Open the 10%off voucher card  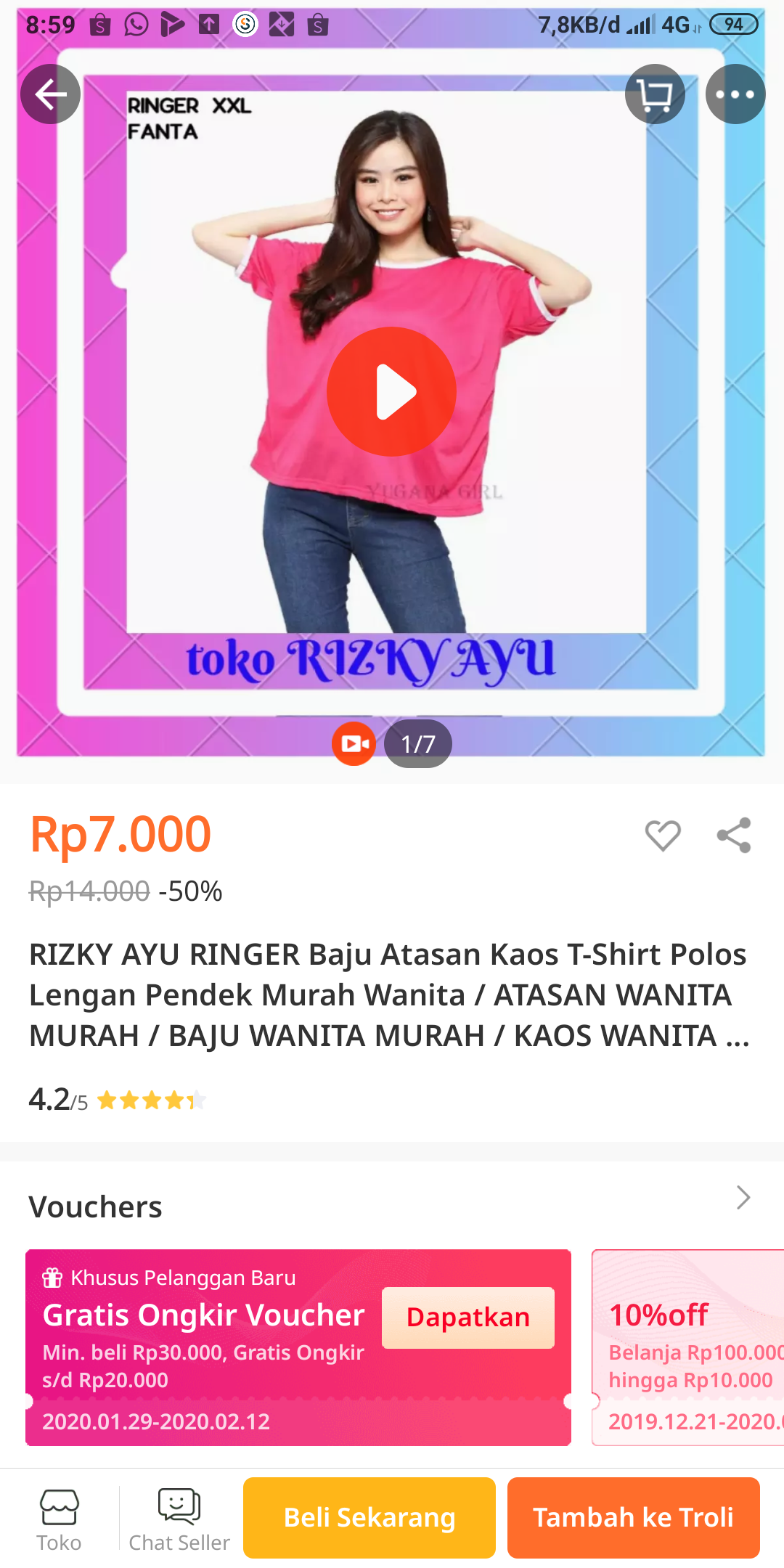[688, 1347]
